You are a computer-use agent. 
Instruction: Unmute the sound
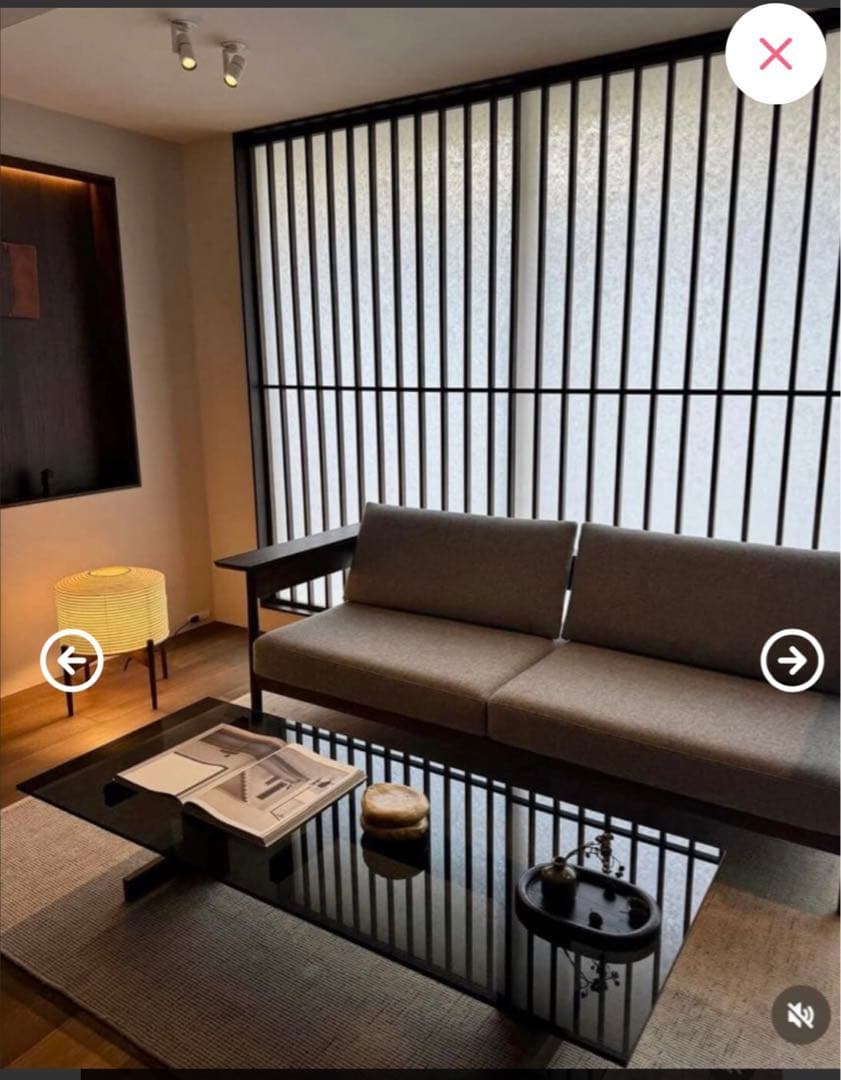pos(800,1015)
